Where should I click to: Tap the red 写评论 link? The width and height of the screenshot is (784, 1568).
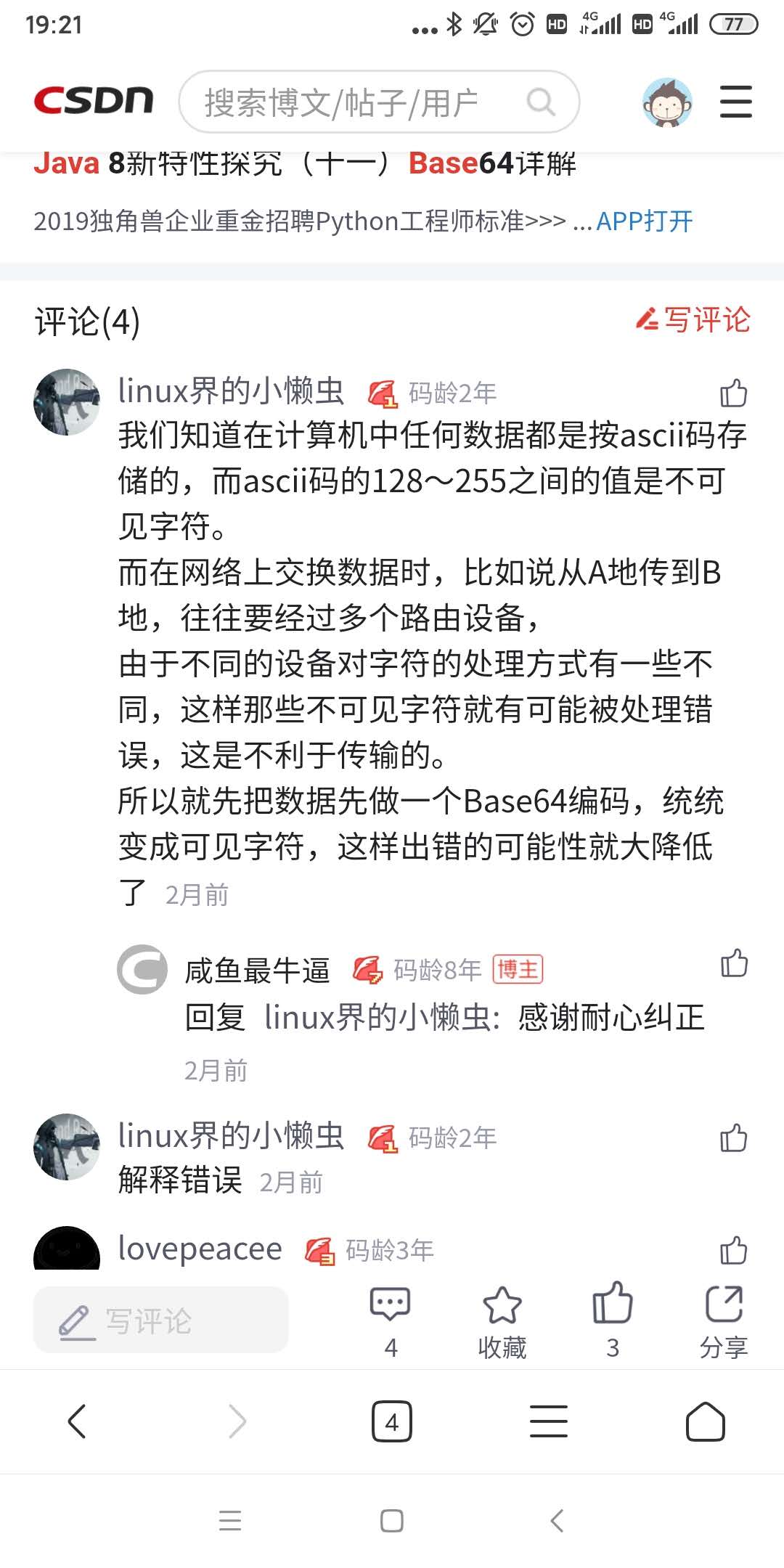(693, 319)
